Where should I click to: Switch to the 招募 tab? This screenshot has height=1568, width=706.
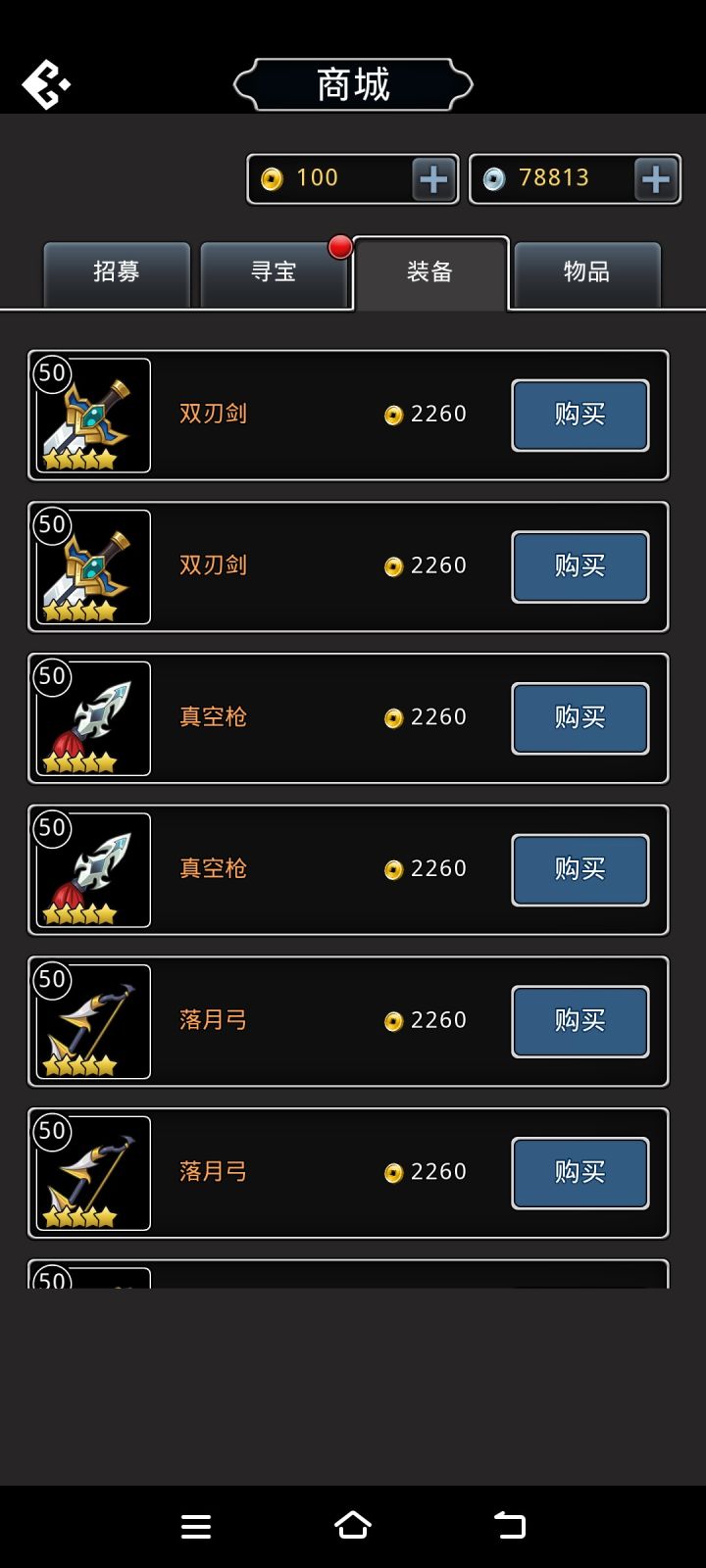coord(117,272)
